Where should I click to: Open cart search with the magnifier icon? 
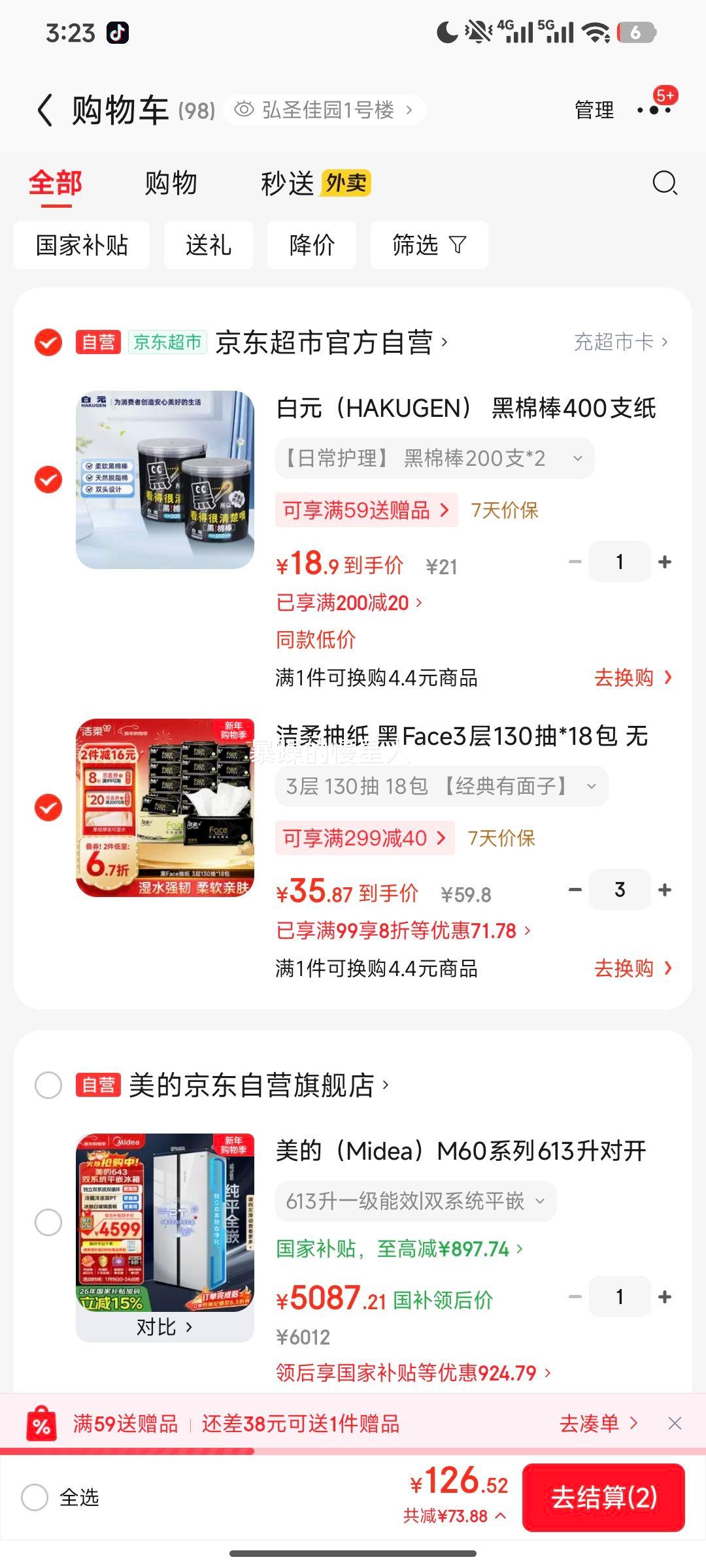point(665,182)
